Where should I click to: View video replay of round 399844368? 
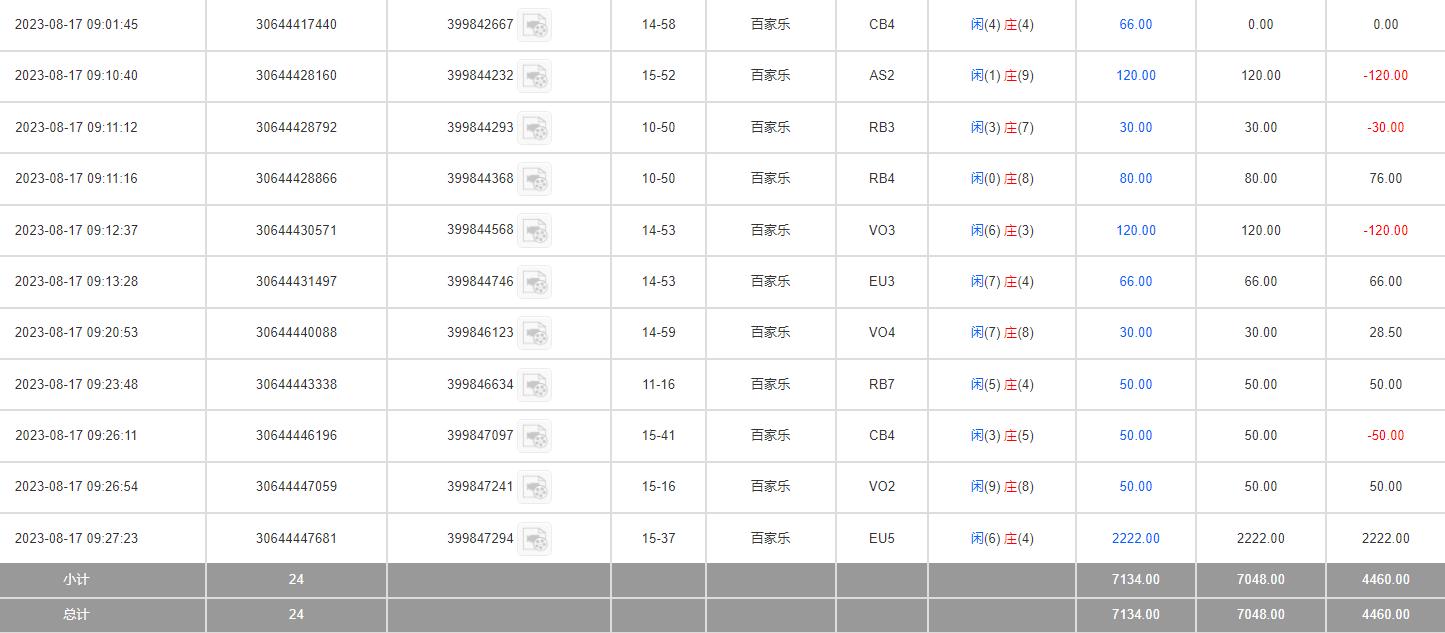coord(535,179)
